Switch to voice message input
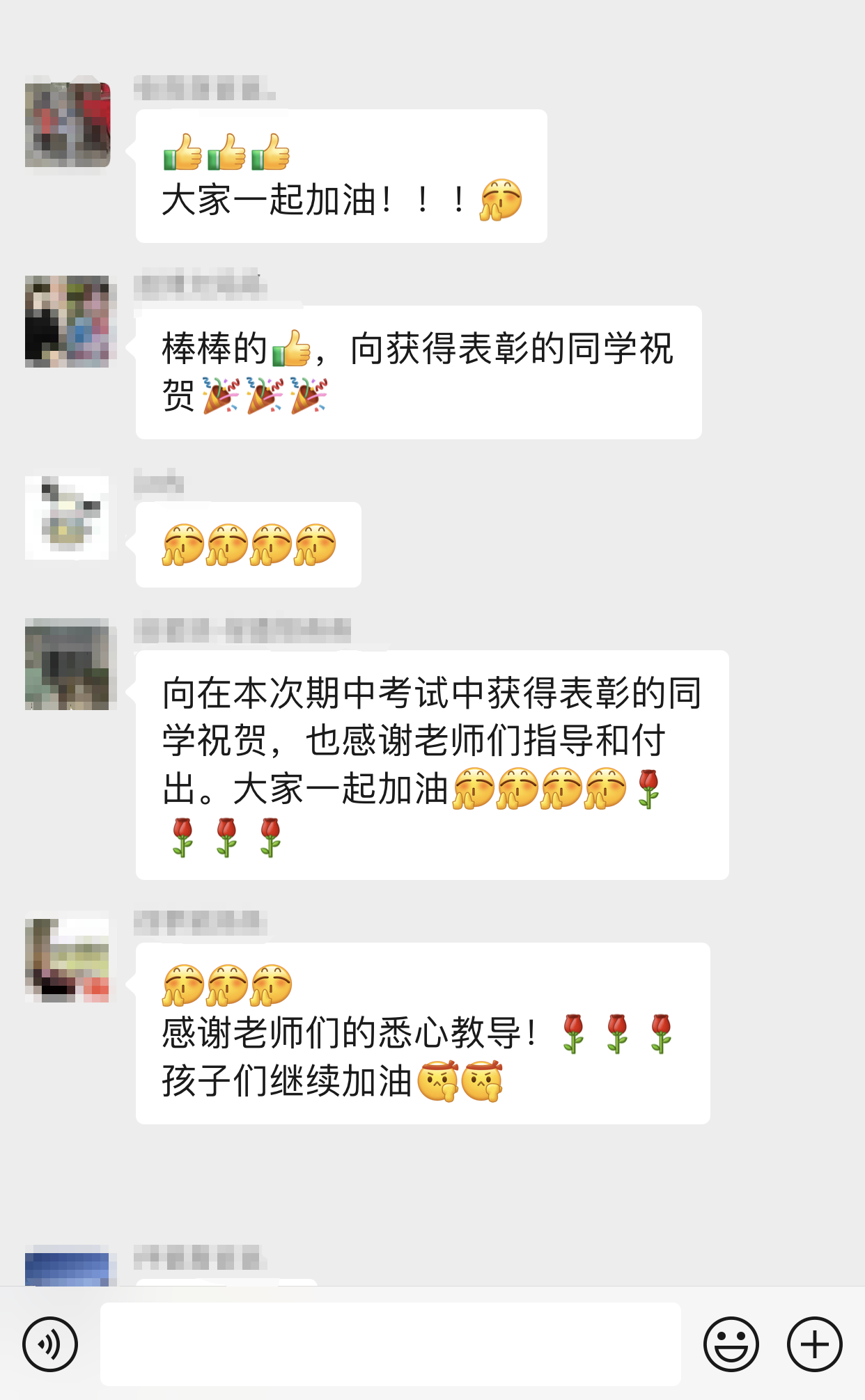Screen dimensions: 865x1400 50,1344
